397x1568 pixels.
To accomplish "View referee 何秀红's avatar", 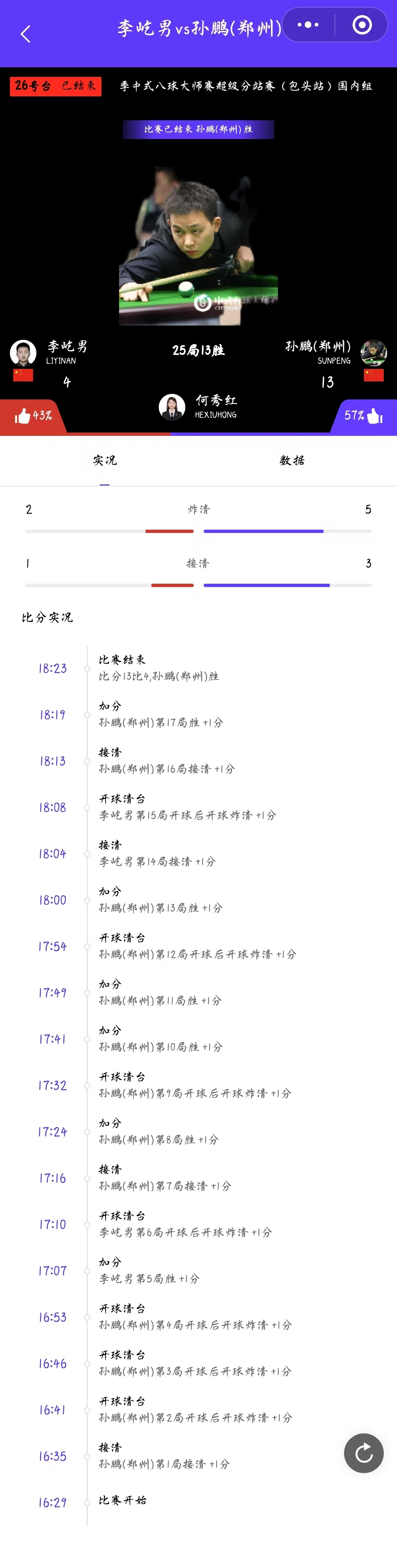I will coord(172,407).
